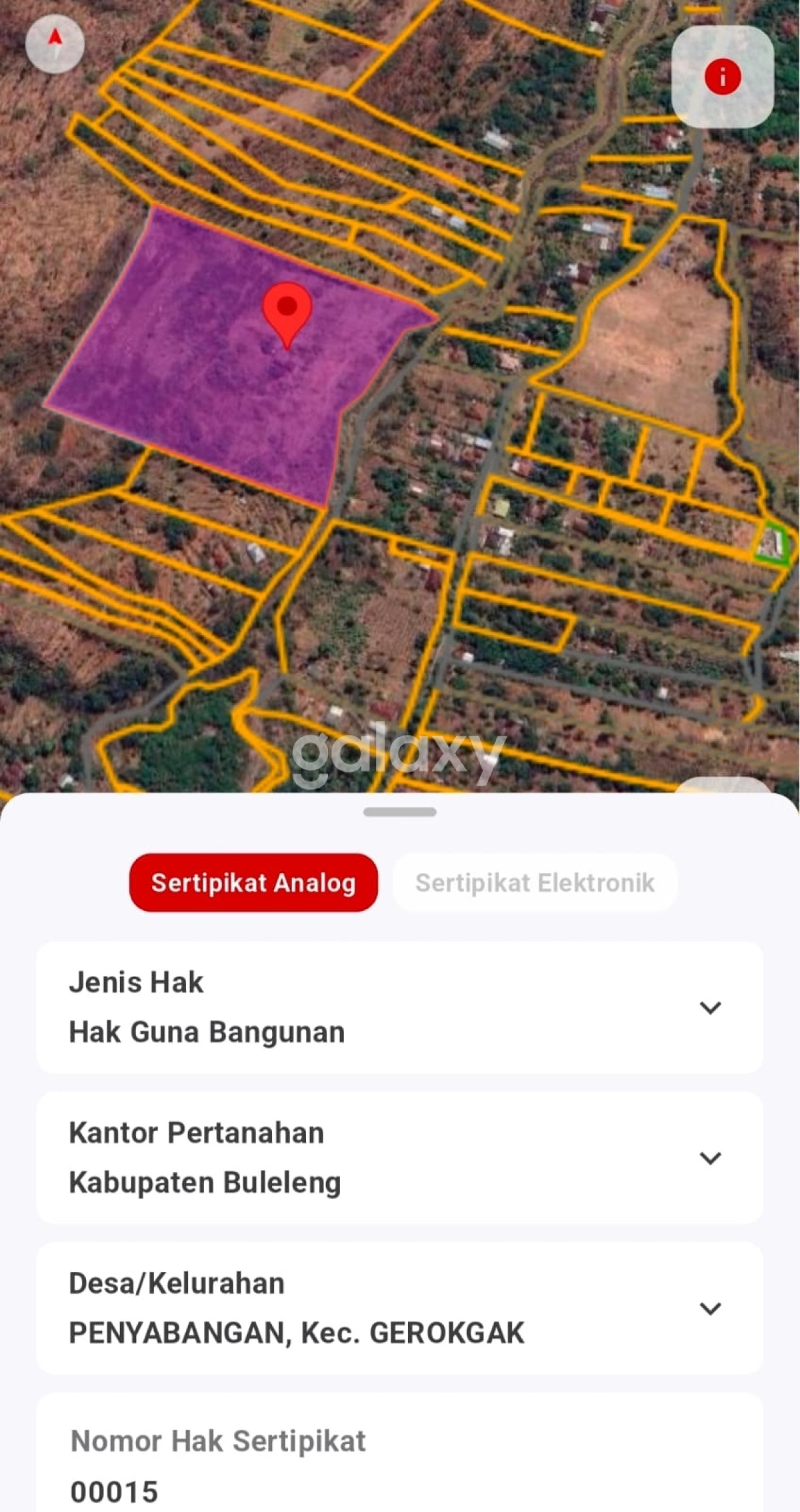Viewport: 800px width, 1512px height.
Task: Select the green-outlined land parcel
Action: click(773, 545)
